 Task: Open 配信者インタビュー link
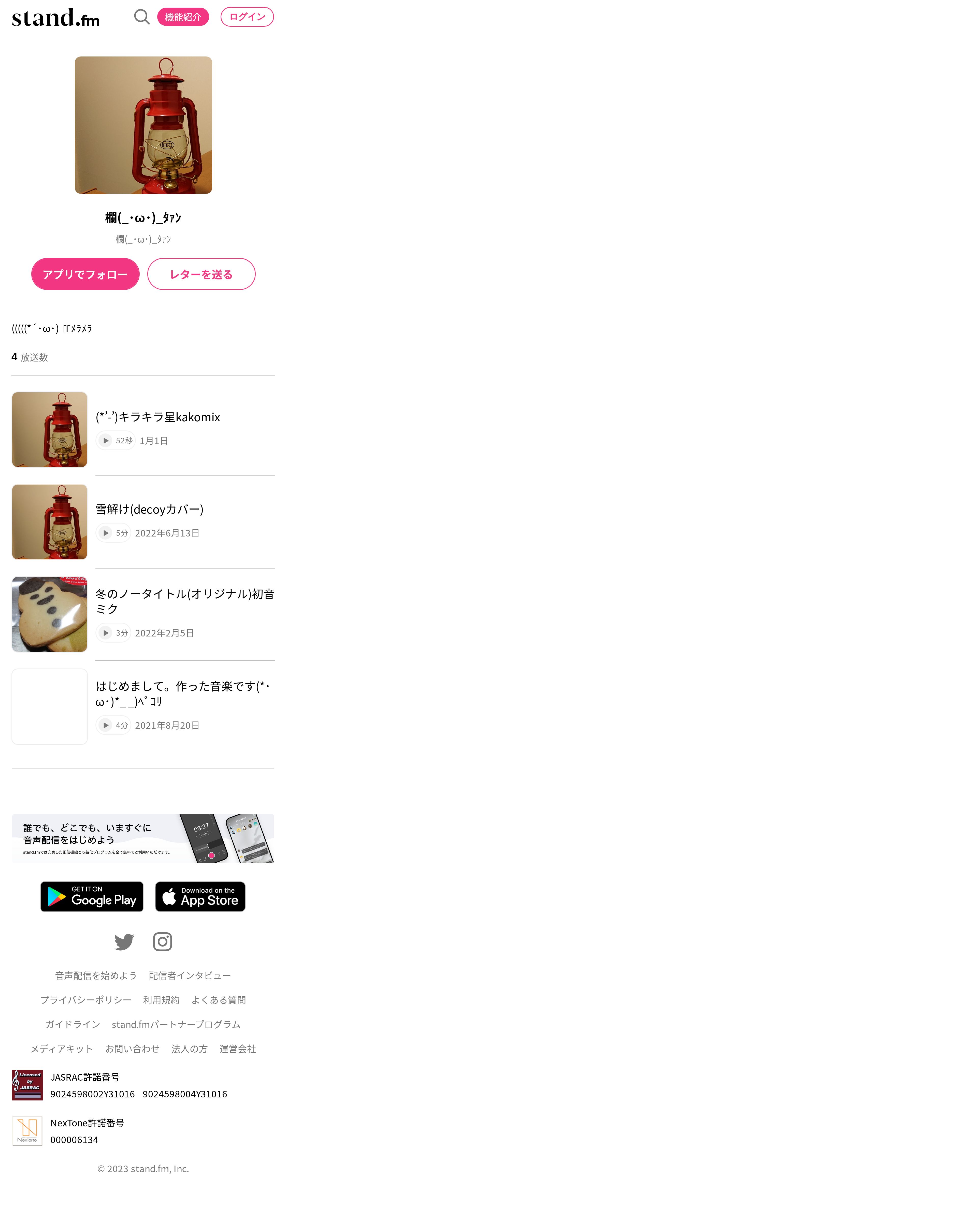pos(190,975)
